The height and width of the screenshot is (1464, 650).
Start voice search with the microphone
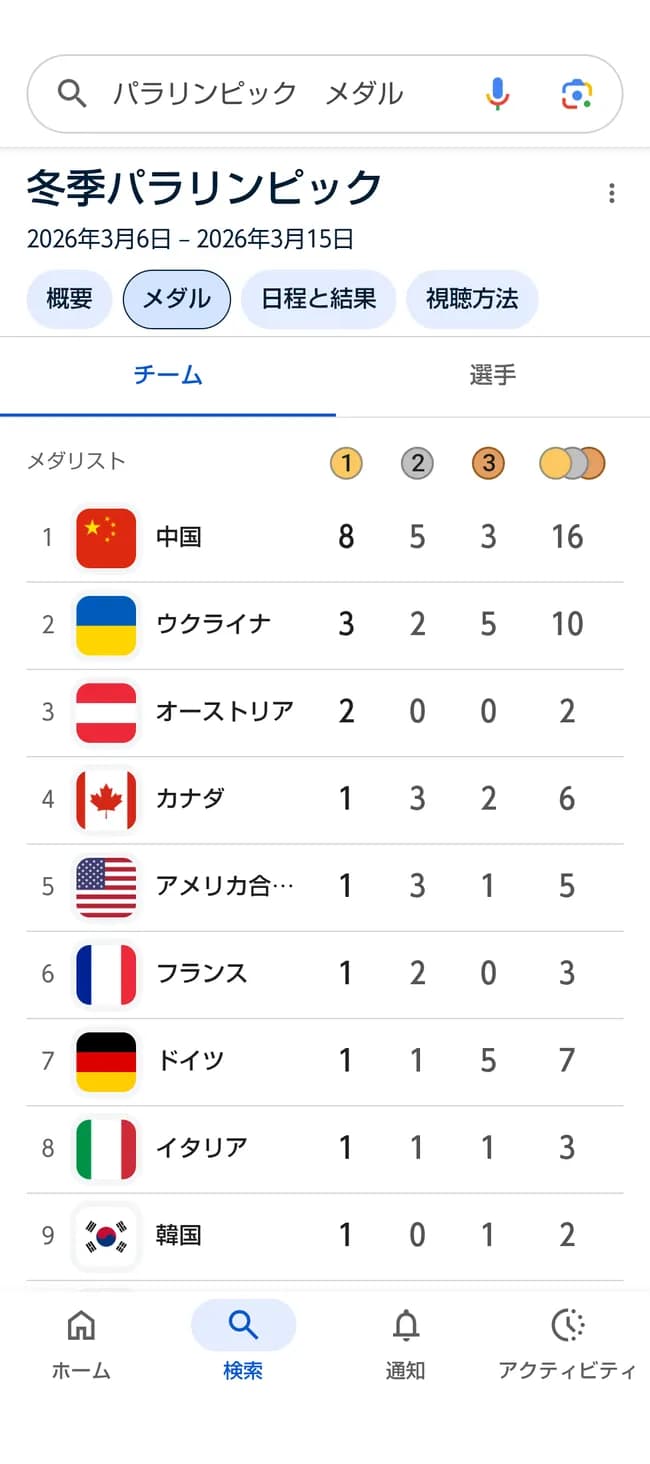coord(497,94)
